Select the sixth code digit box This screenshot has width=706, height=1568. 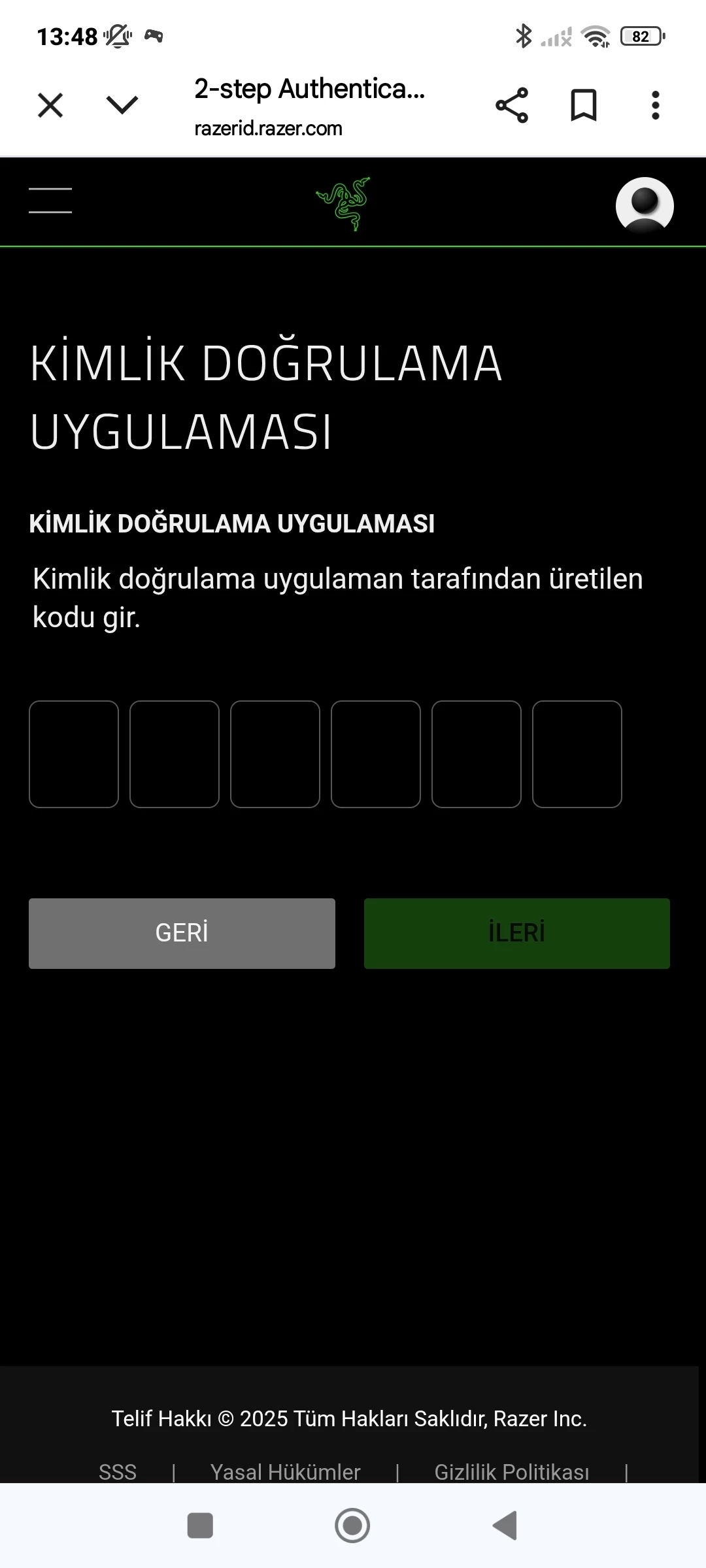(577, 754)
